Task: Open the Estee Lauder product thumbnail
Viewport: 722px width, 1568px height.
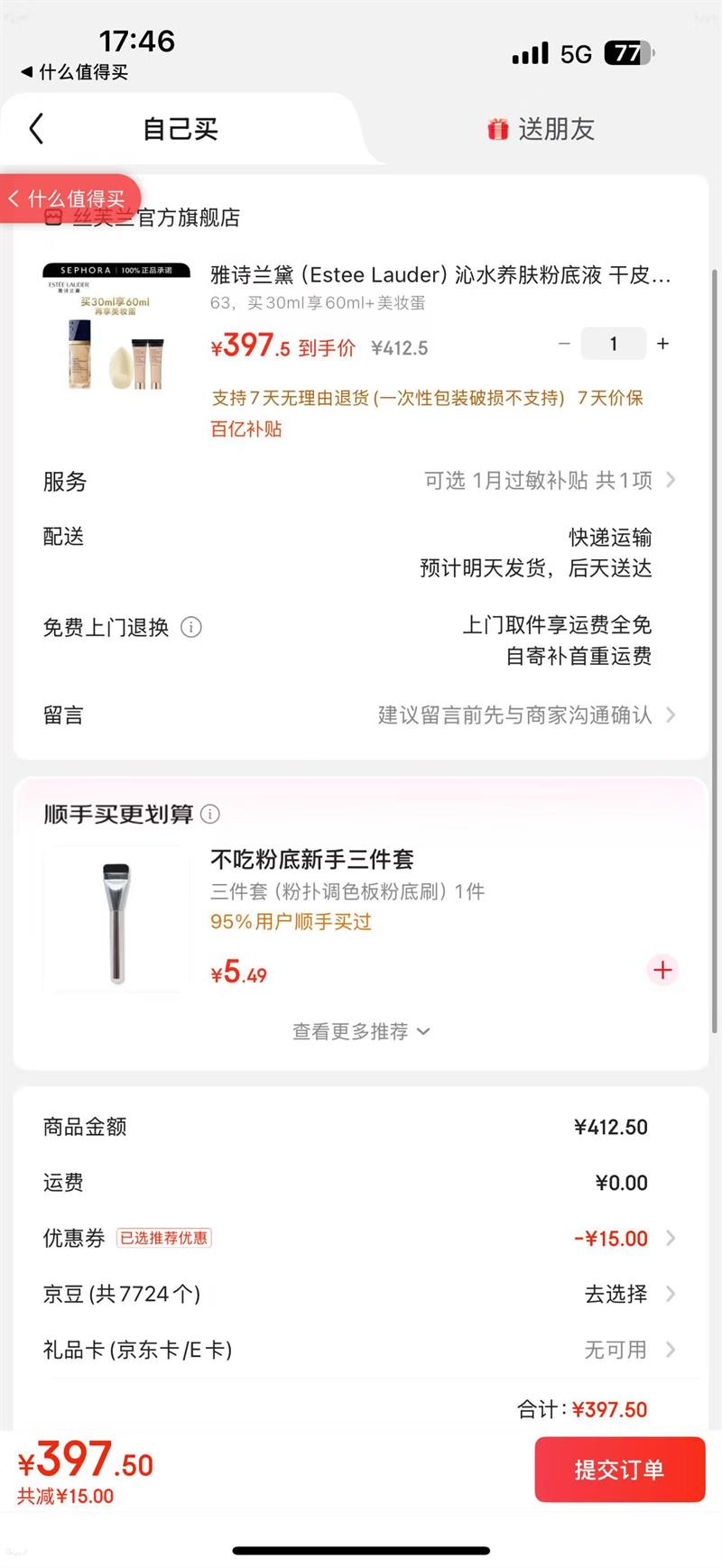Action: click(116, 327)
